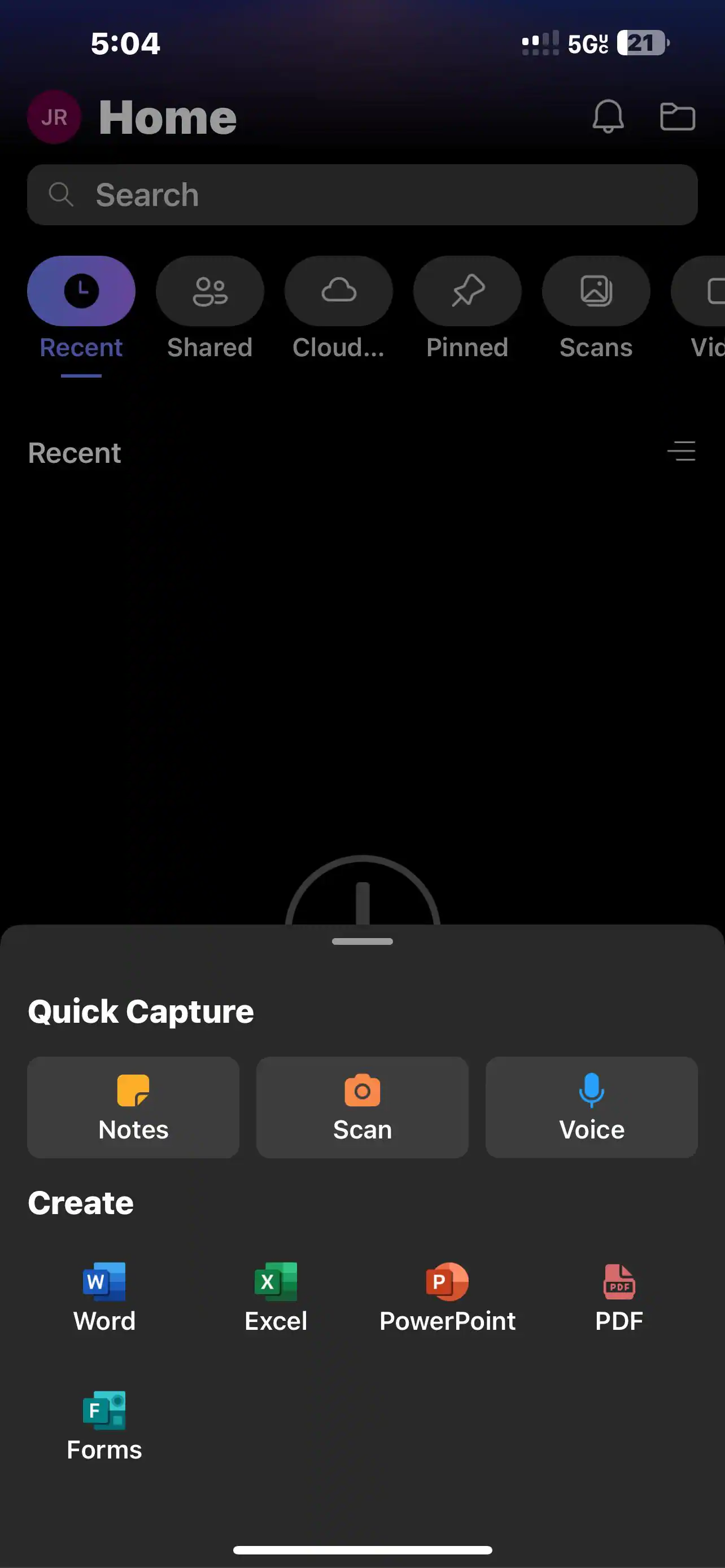Open the JR profile avatar
Screen dimensions: 725x1568
[x=54, y=117]
